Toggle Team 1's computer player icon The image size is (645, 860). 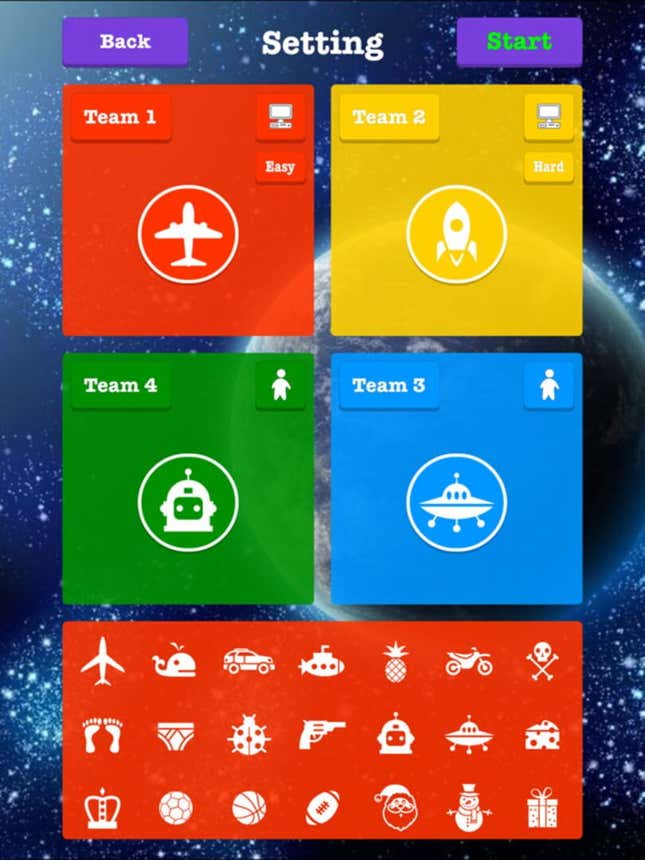coord(280,118)
